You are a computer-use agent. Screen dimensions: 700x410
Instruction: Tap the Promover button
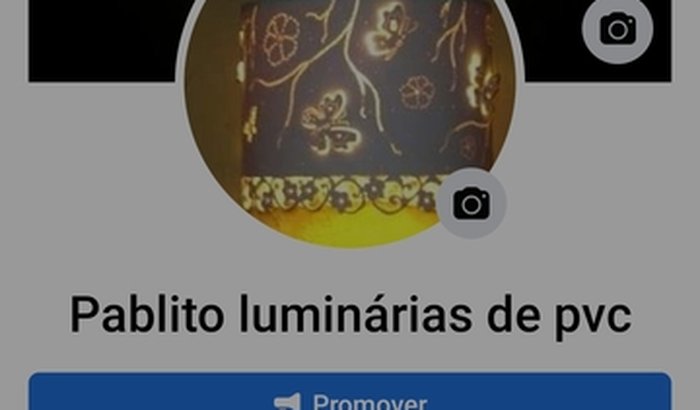click(x=349, y=394)
